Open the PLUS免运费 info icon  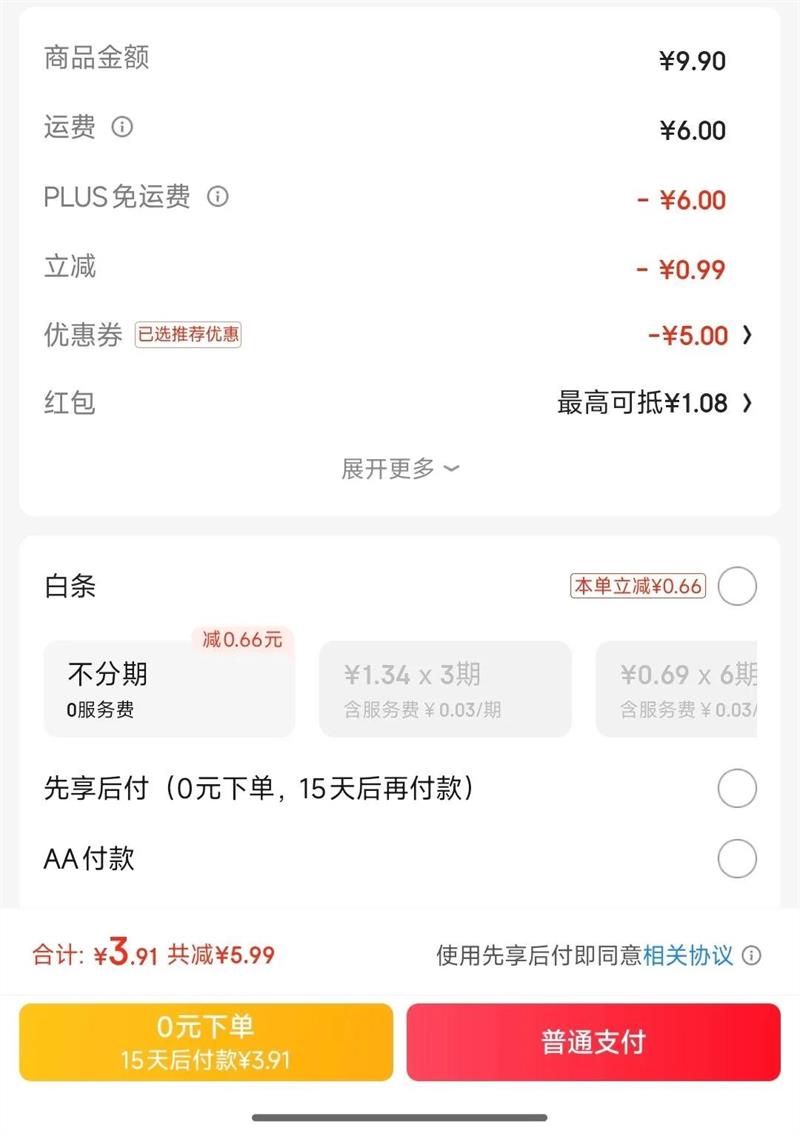[217, 197]
